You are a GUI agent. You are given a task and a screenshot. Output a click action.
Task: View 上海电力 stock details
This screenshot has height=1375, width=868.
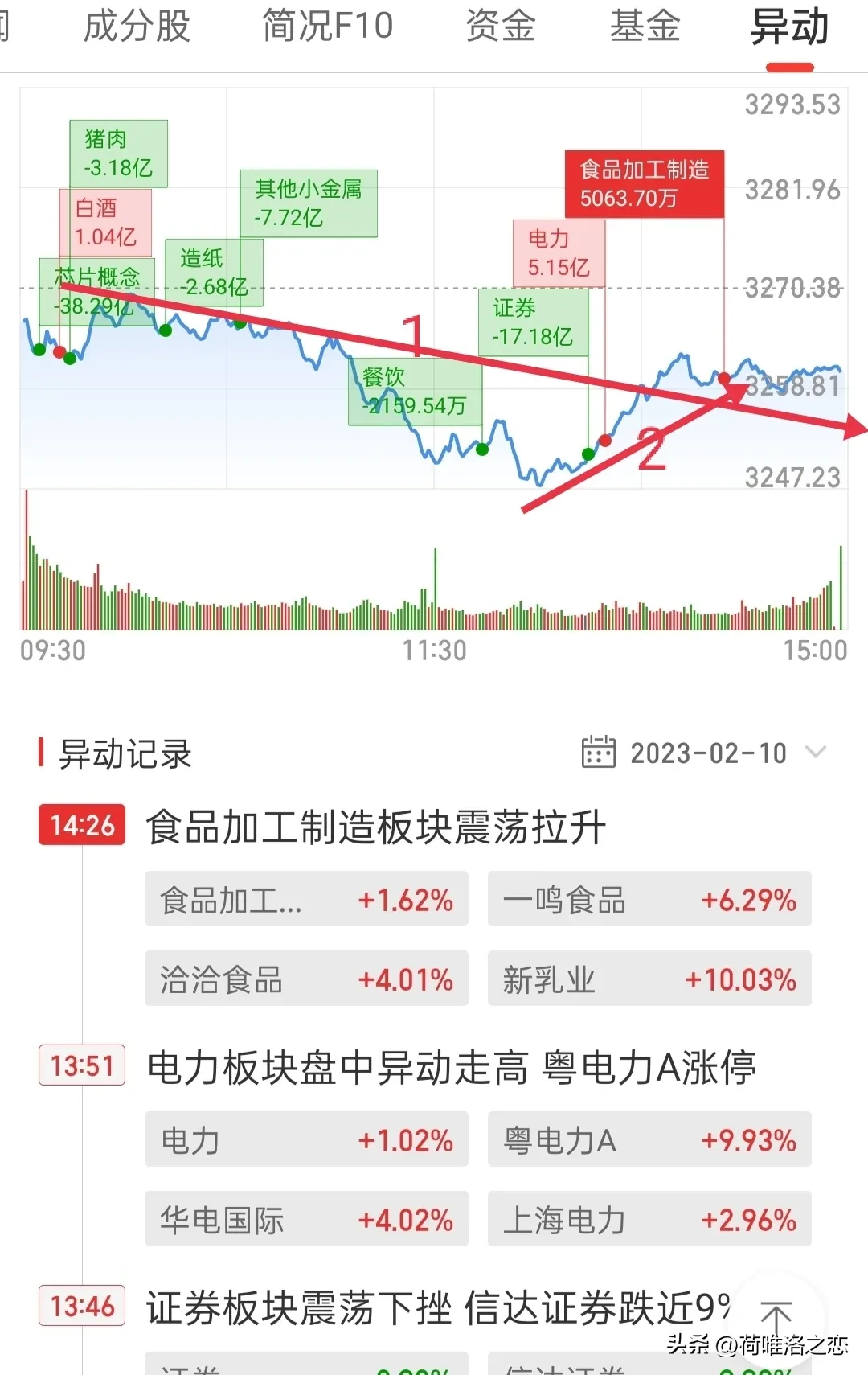coord(649,1219)
